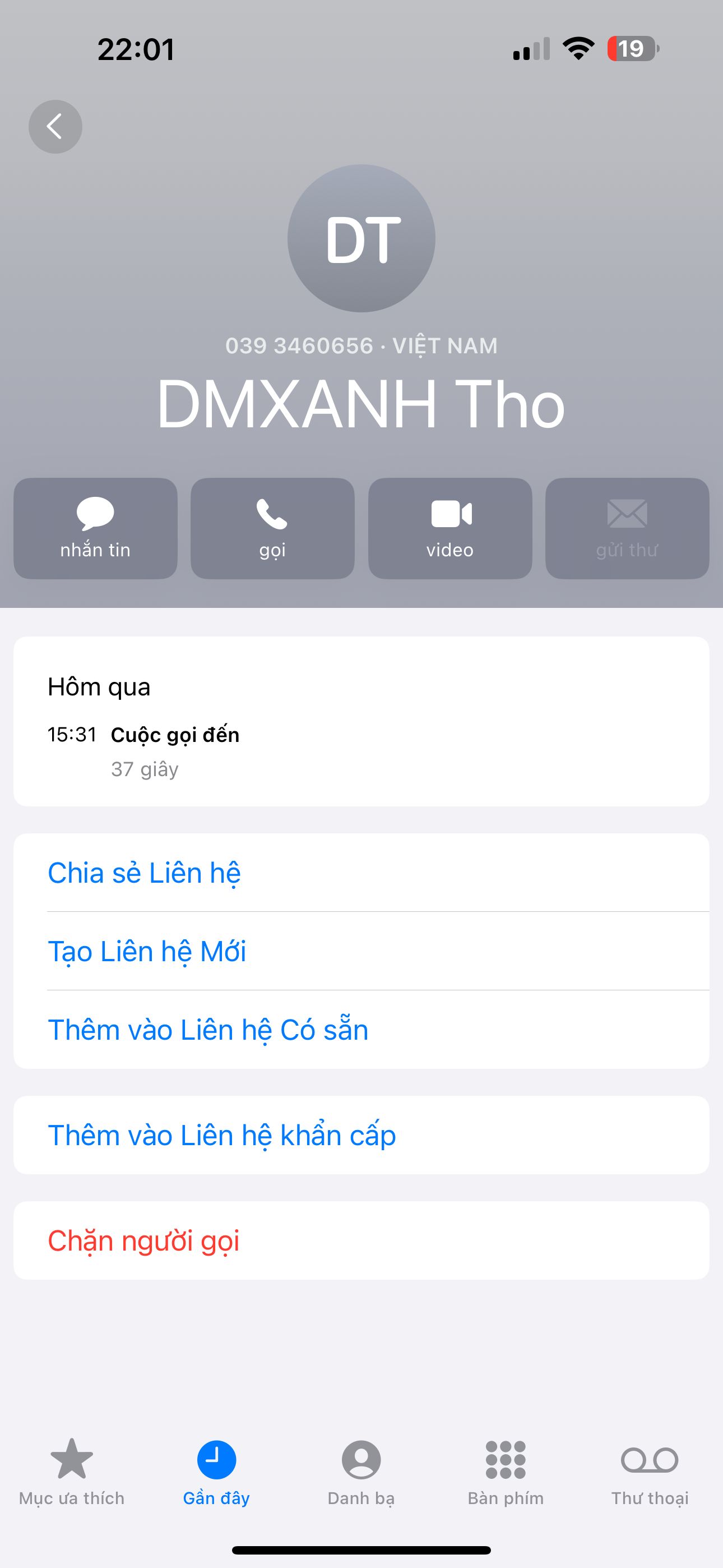Start a video call with this number
Image resolution: width=723 pixels, height=1568 pixels.
[x=449, y=528]
